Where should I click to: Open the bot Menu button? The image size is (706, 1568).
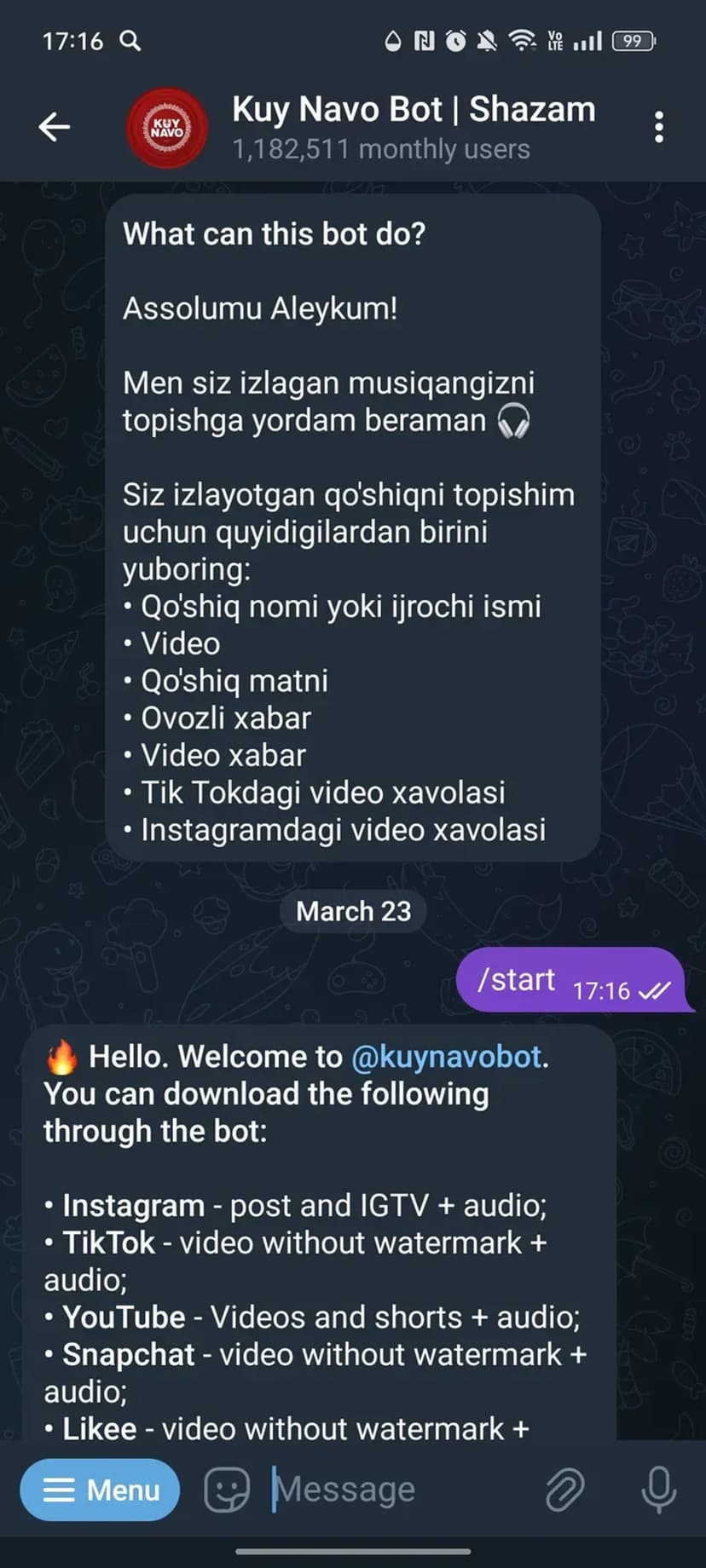tap(101, 1490)
